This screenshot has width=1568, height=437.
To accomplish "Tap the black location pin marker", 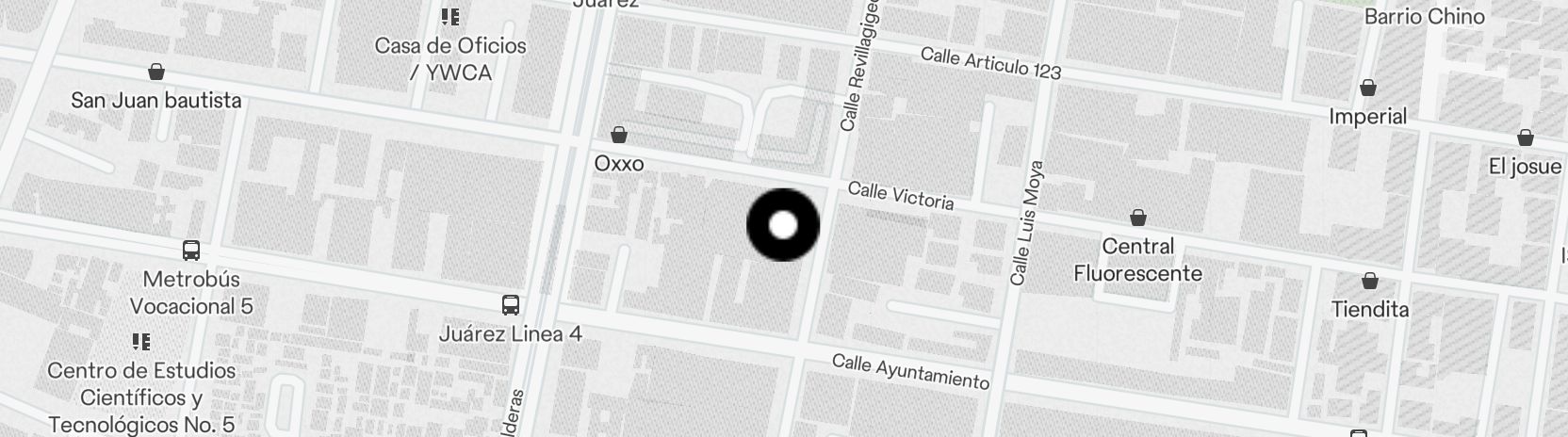I will (783, 225).
